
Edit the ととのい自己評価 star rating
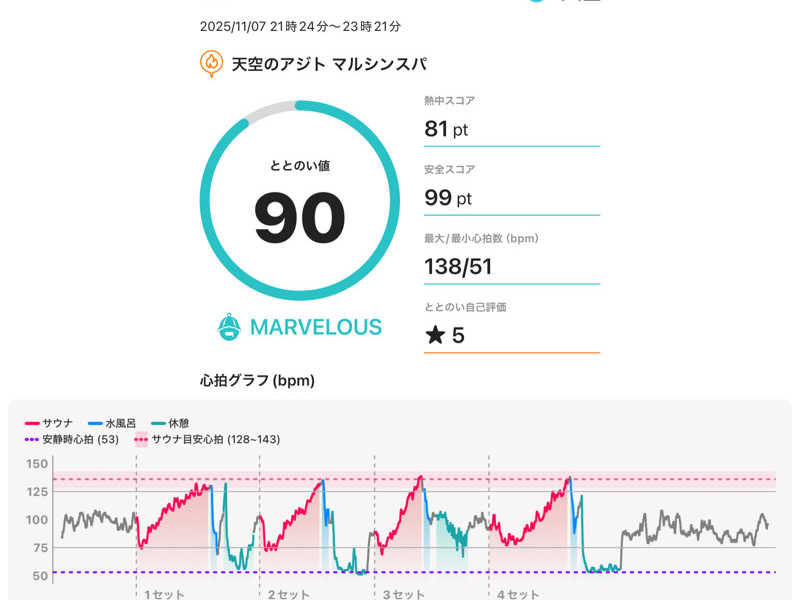(x=445, y=335)
